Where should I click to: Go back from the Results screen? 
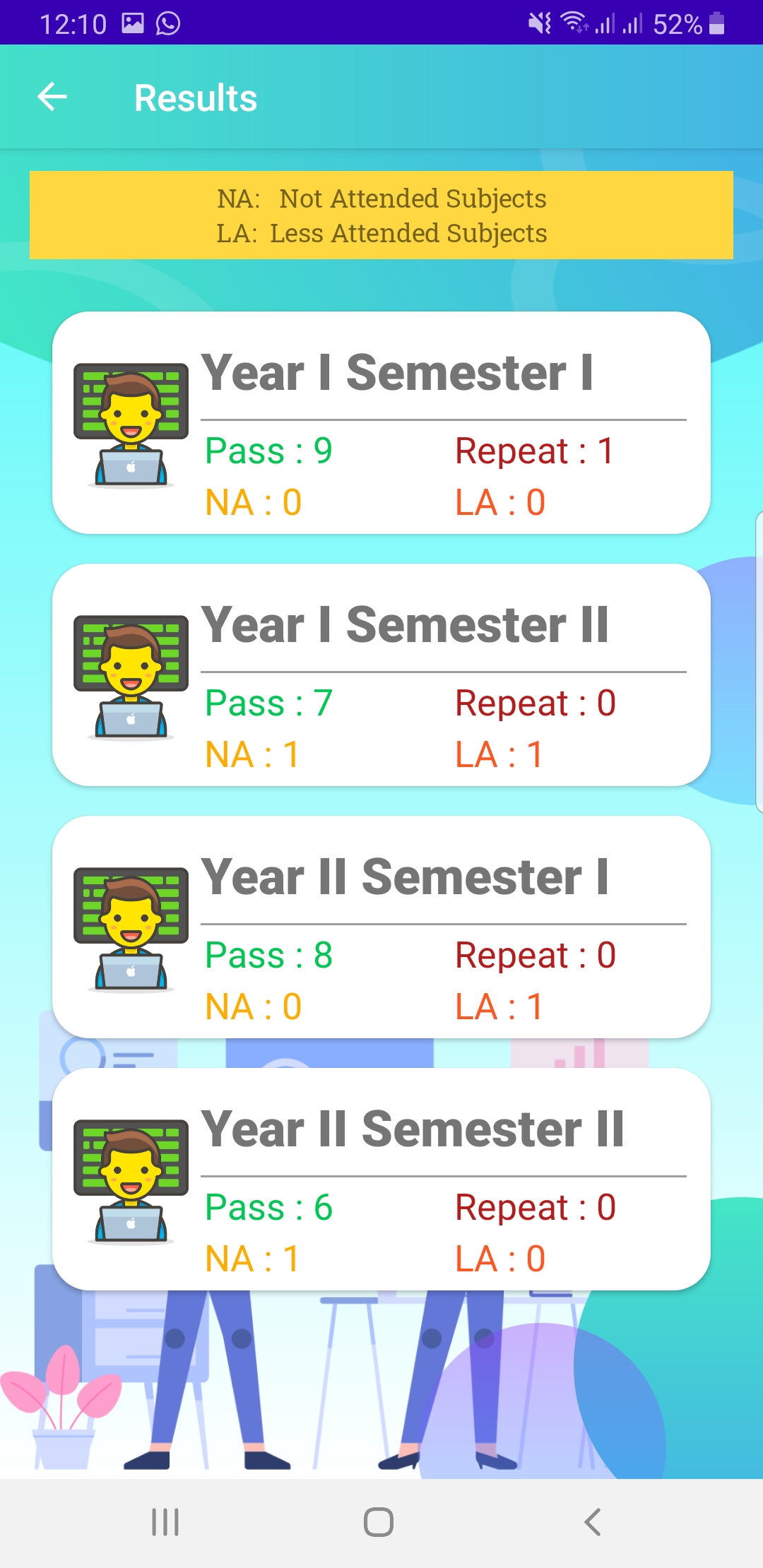(52, 97)
